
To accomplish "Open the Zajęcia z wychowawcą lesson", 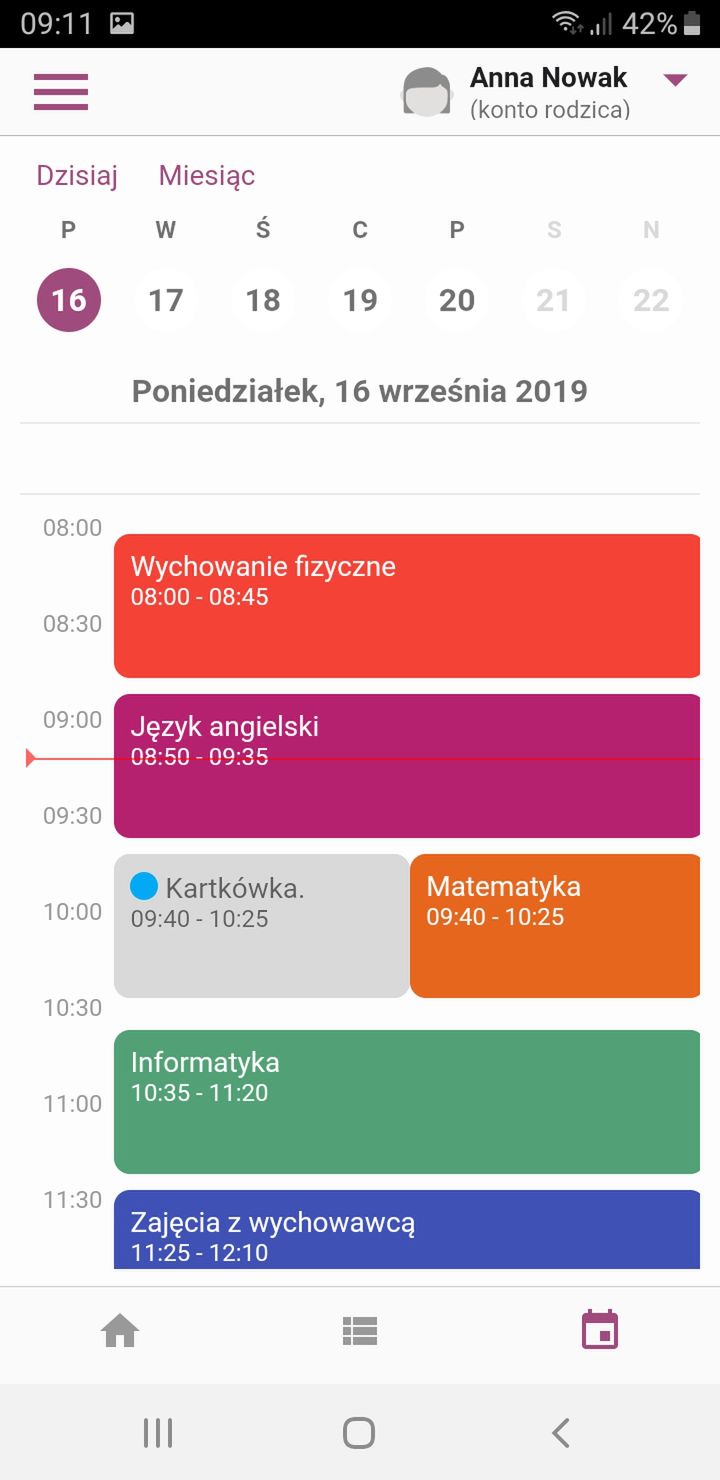I will click(407, 1229).
